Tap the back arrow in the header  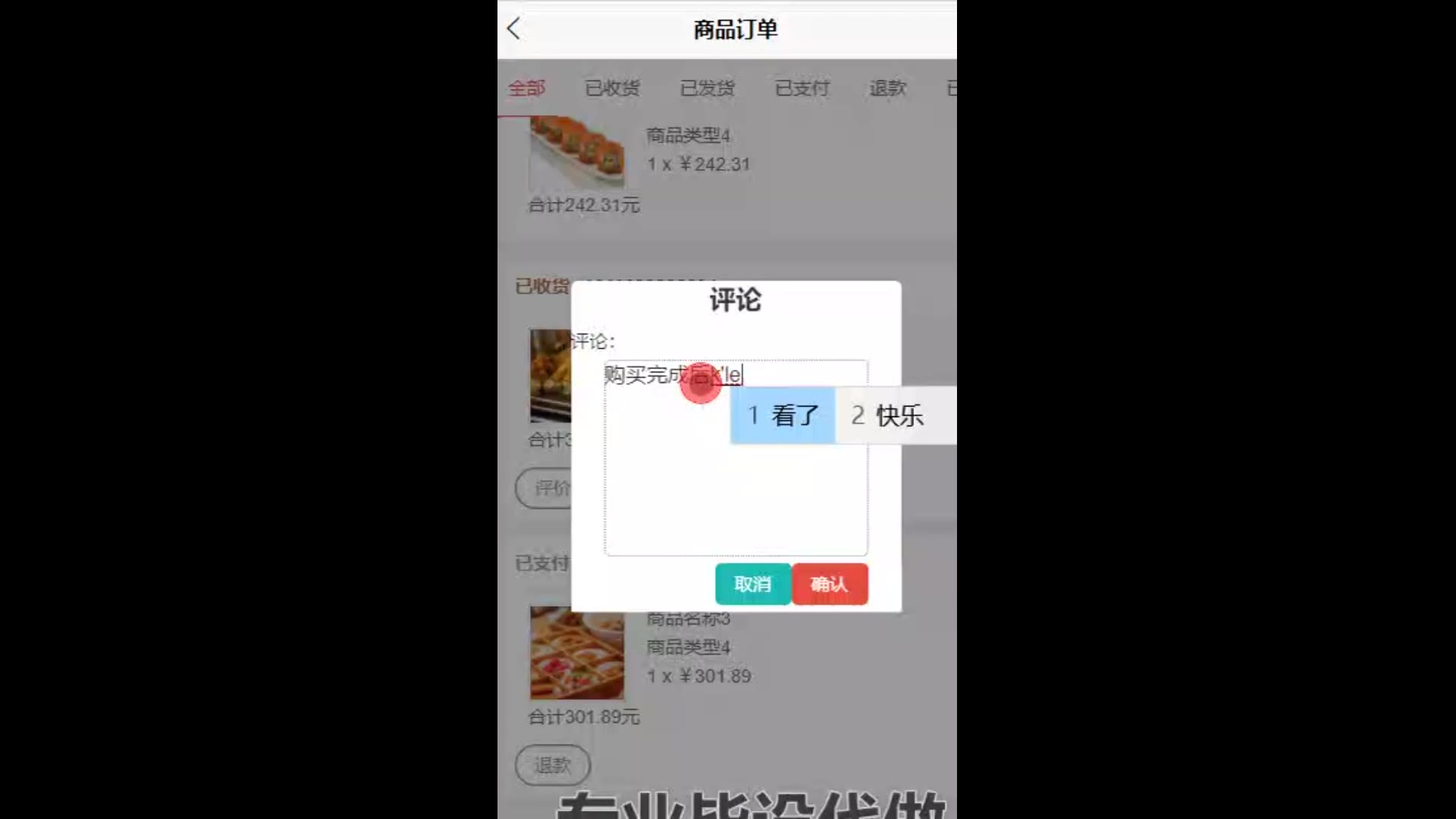click(x=513, y=30)
